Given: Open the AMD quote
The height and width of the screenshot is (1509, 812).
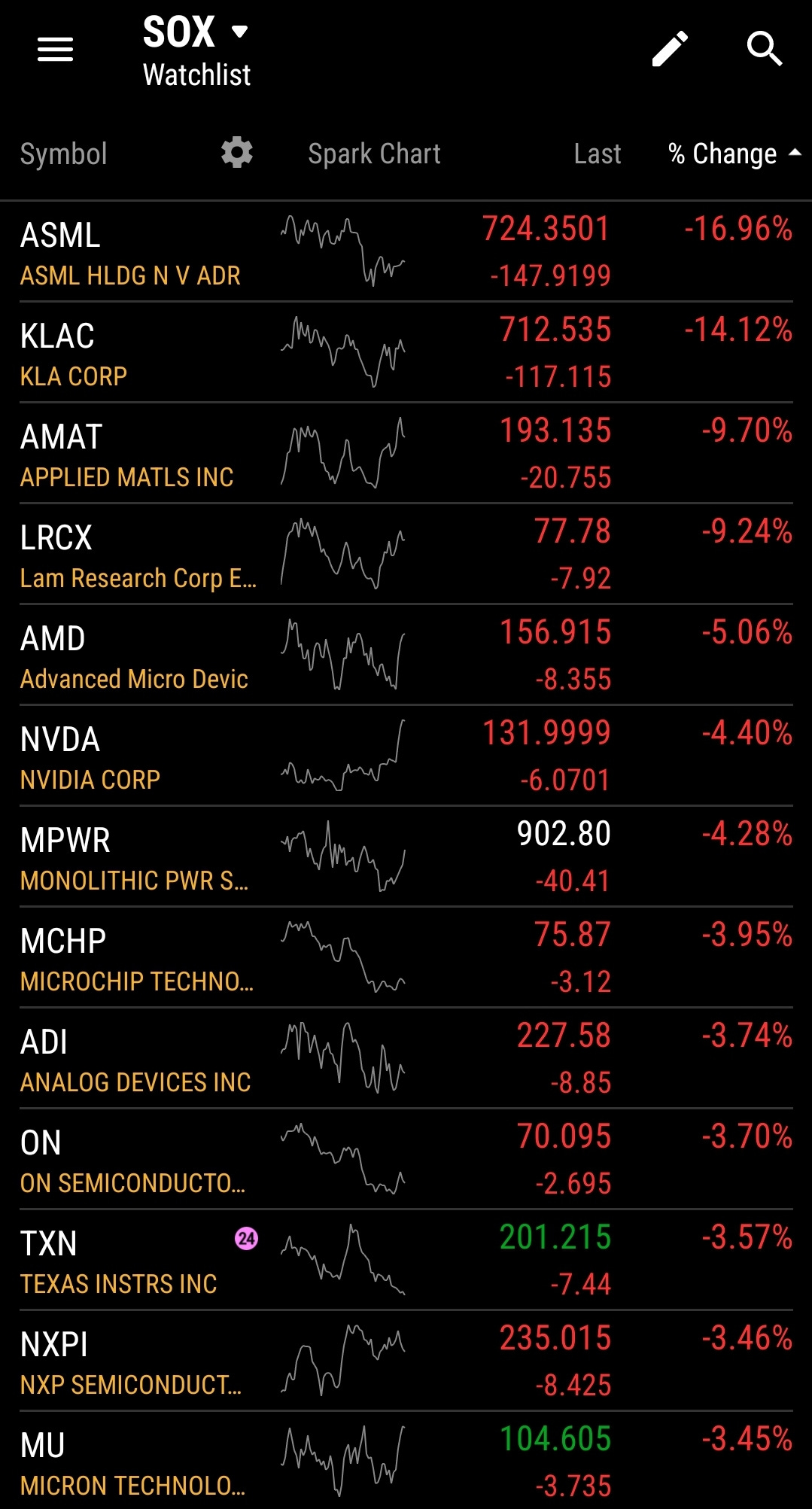Looking at the screenshot, I should pos(406,655).
